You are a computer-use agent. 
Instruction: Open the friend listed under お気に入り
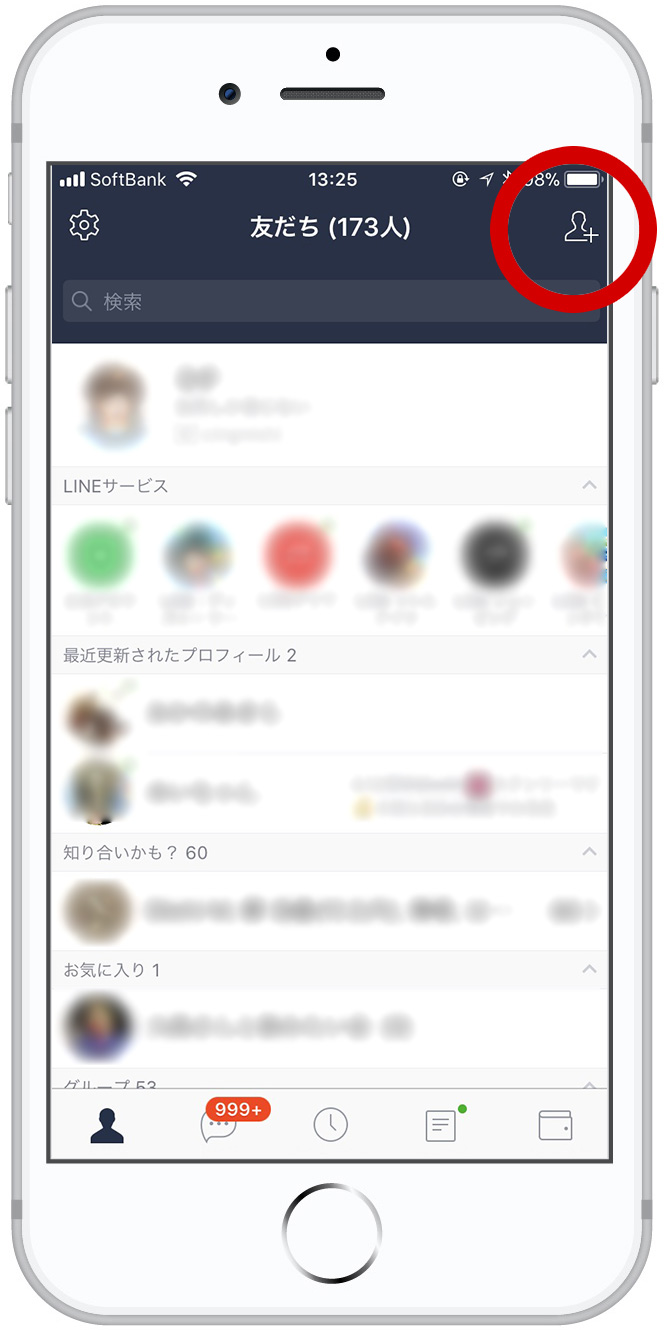330,1027
